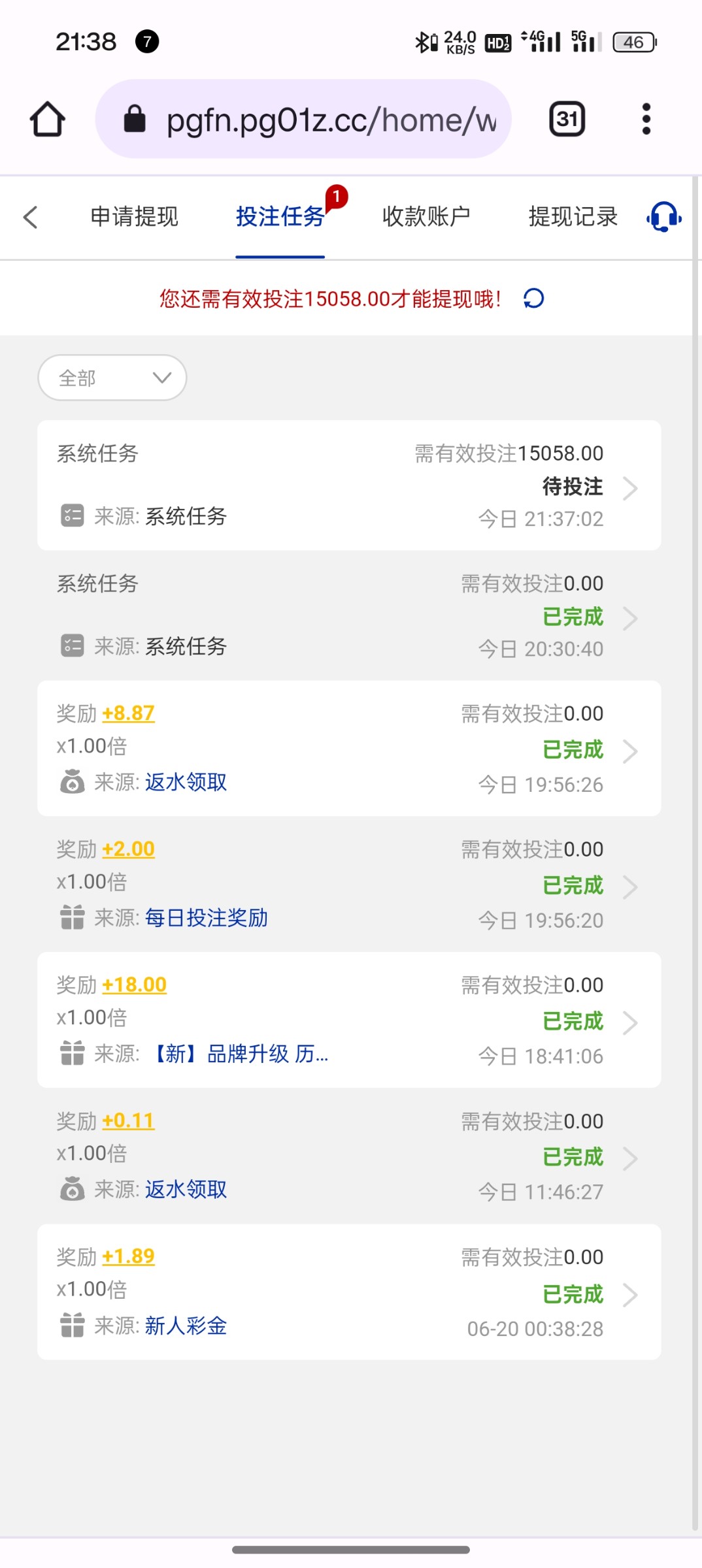Image resolution: width=702 pixels, height=1568 pixels.
Task: Switch to the 申请提现 tab
Action: (x=134, y=217)
